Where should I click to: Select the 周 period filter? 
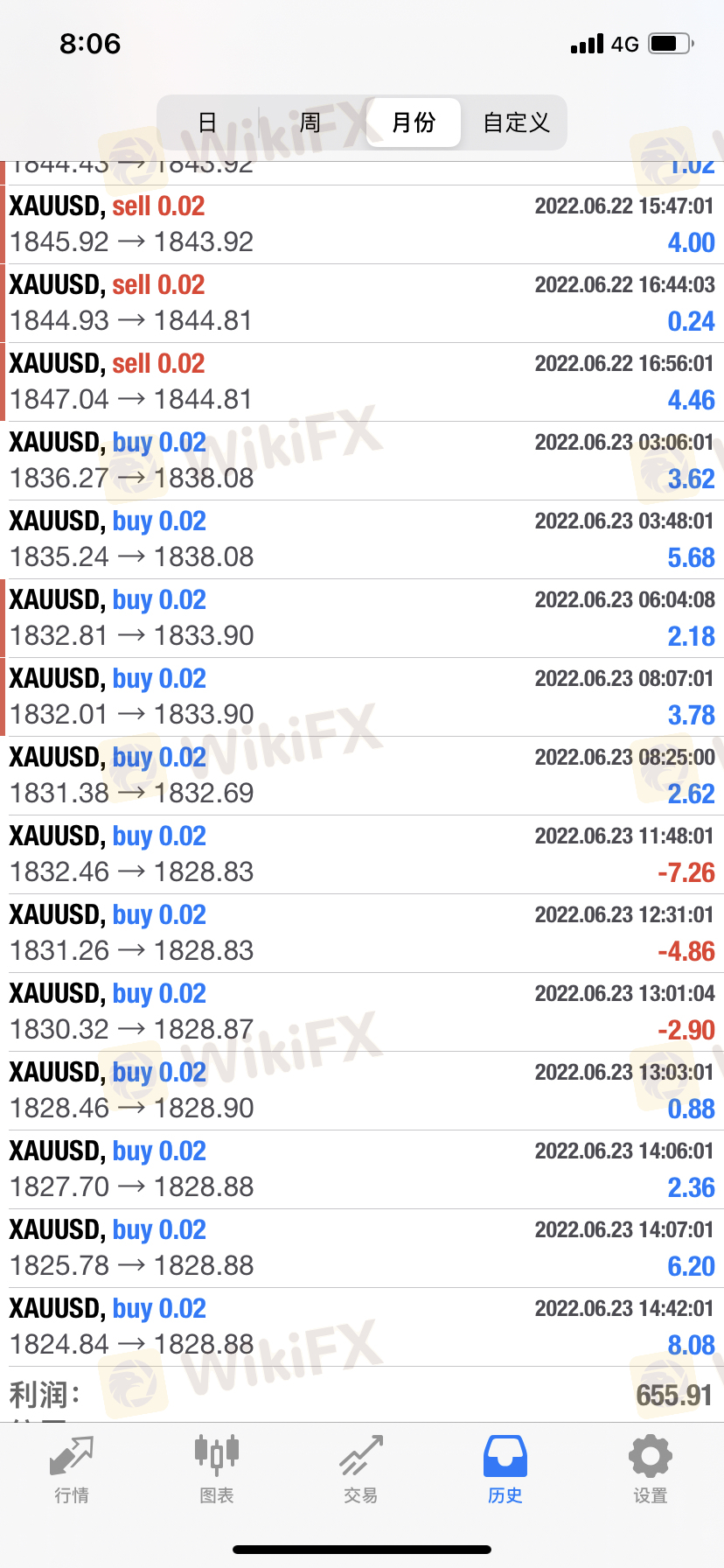tap(310, 122)
